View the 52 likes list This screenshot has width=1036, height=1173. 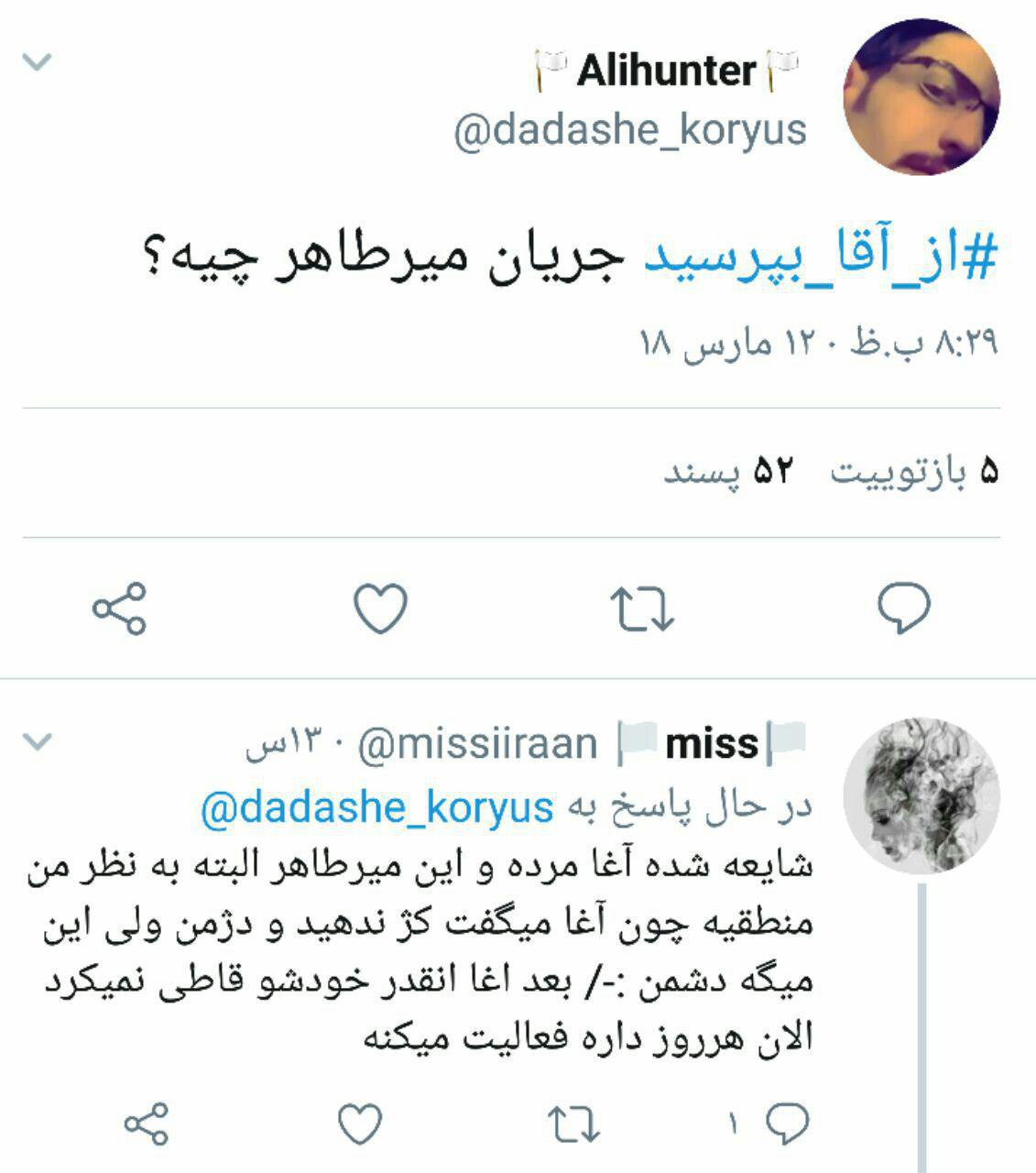(728, 472)
